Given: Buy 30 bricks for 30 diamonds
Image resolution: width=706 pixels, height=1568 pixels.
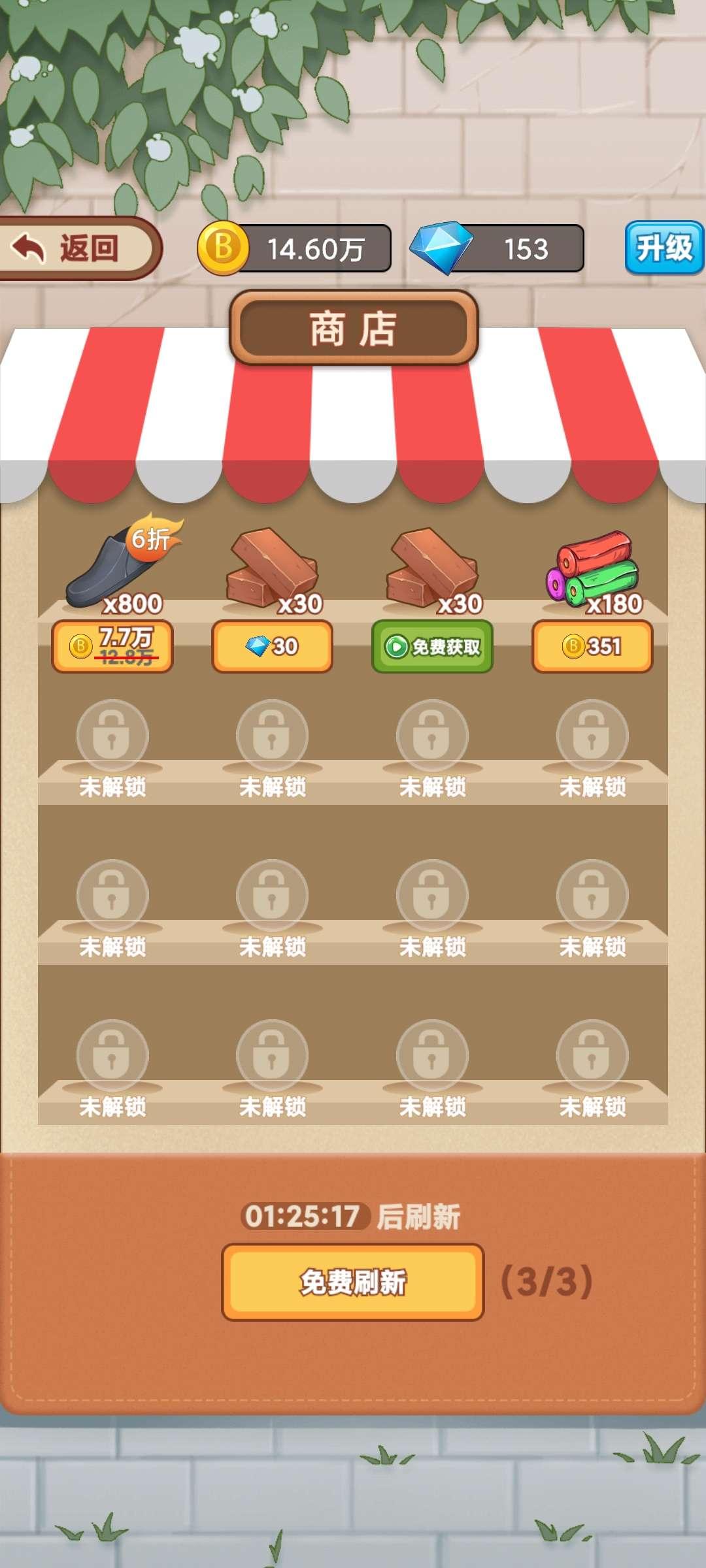Looking at the screenshot, I should pos(272,646).
